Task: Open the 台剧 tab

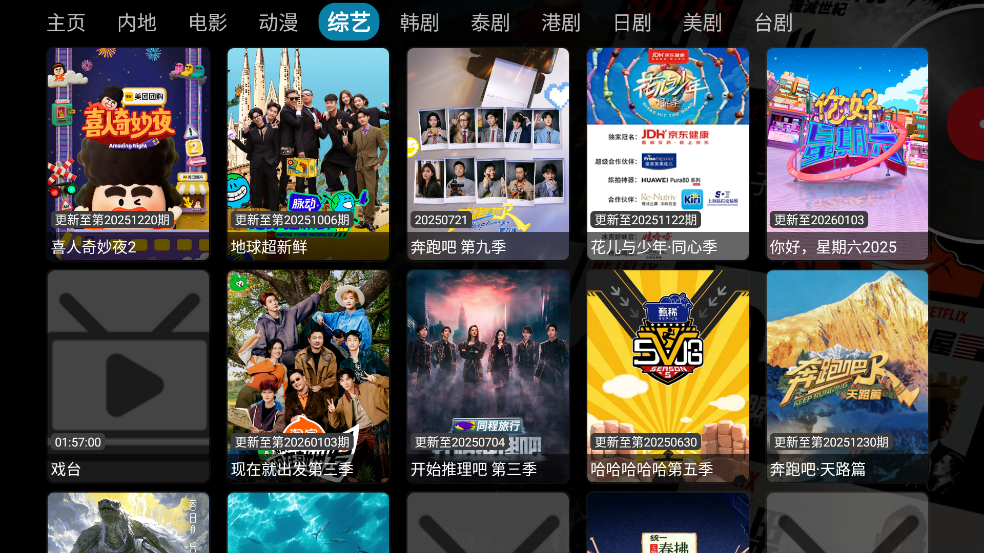Action: [773, 22]
